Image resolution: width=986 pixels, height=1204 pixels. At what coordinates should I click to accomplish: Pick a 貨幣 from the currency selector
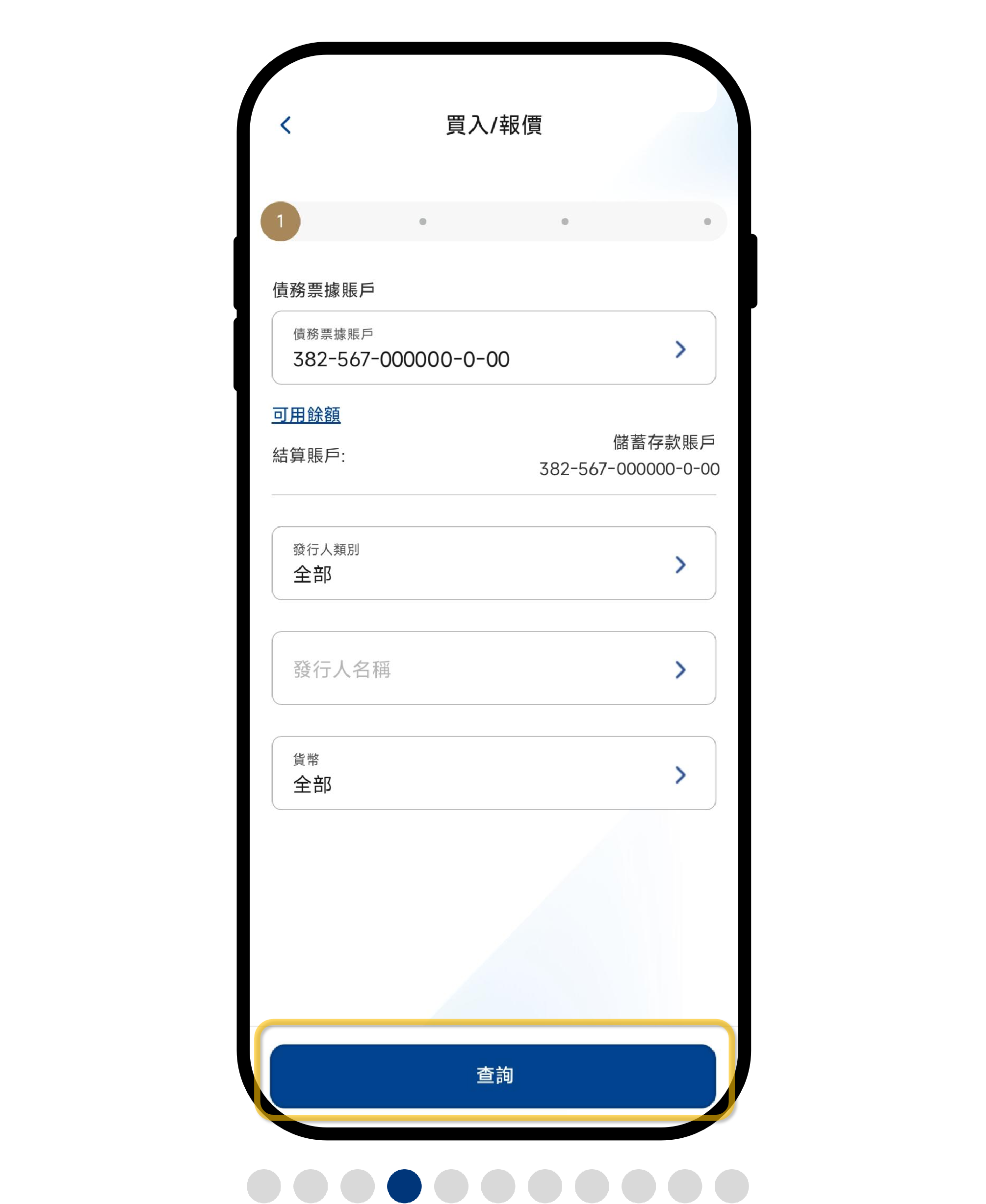point(493,773)
